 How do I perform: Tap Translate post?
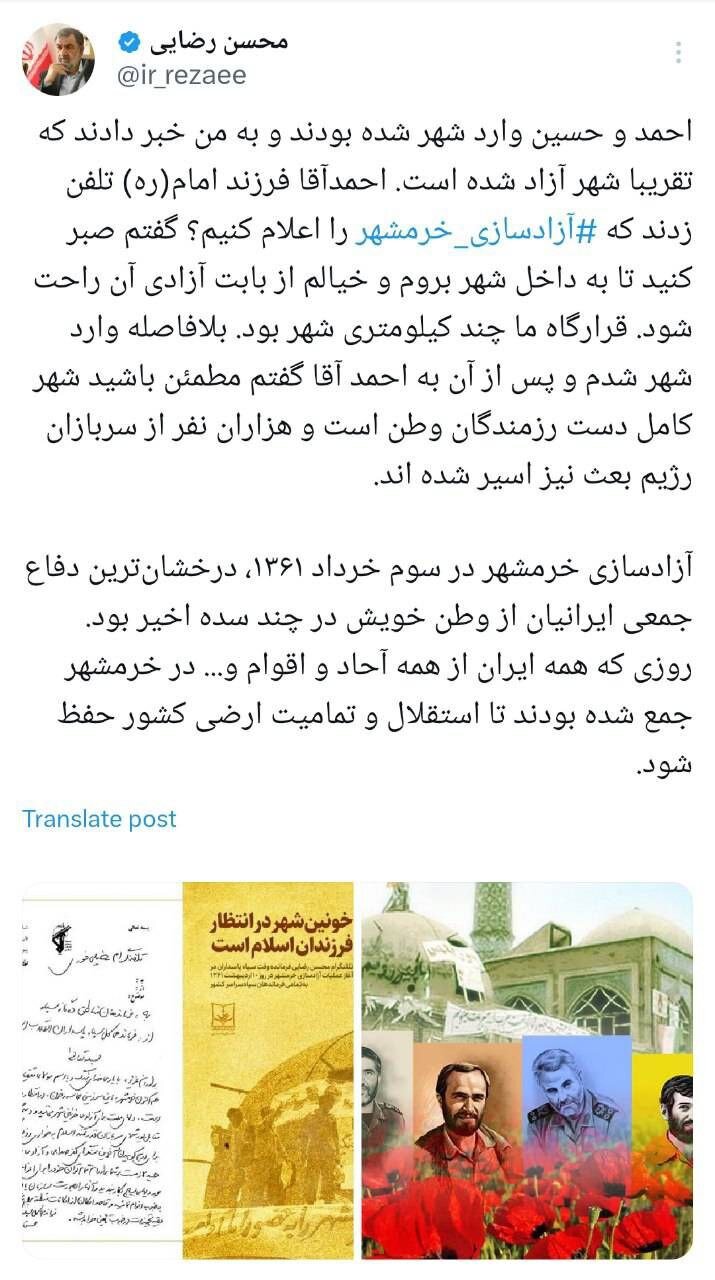click(x=99, y=819)
